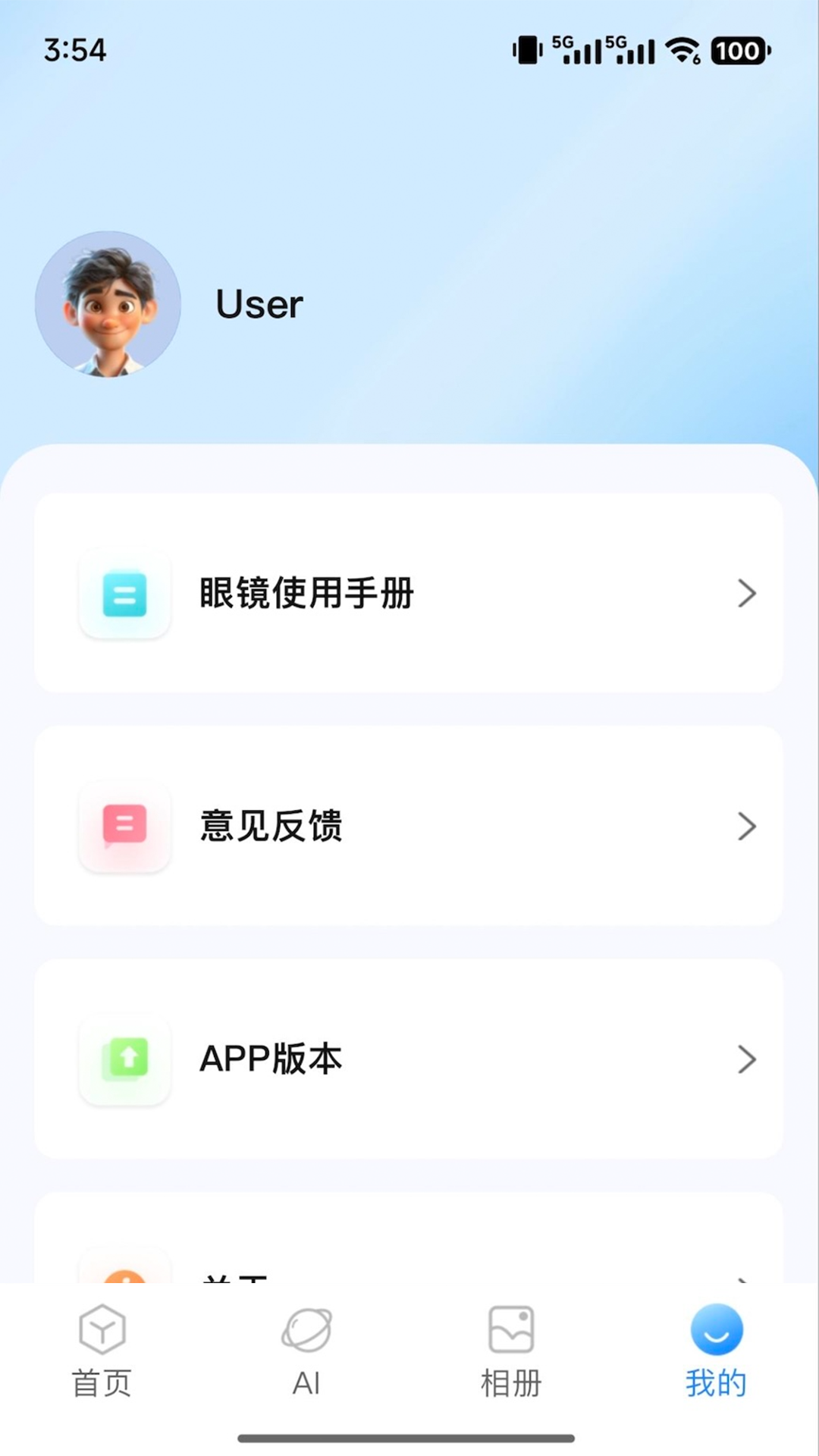Open the APP版本 list item
This screenshot has width=819, height=1456.
(409, 1060)
